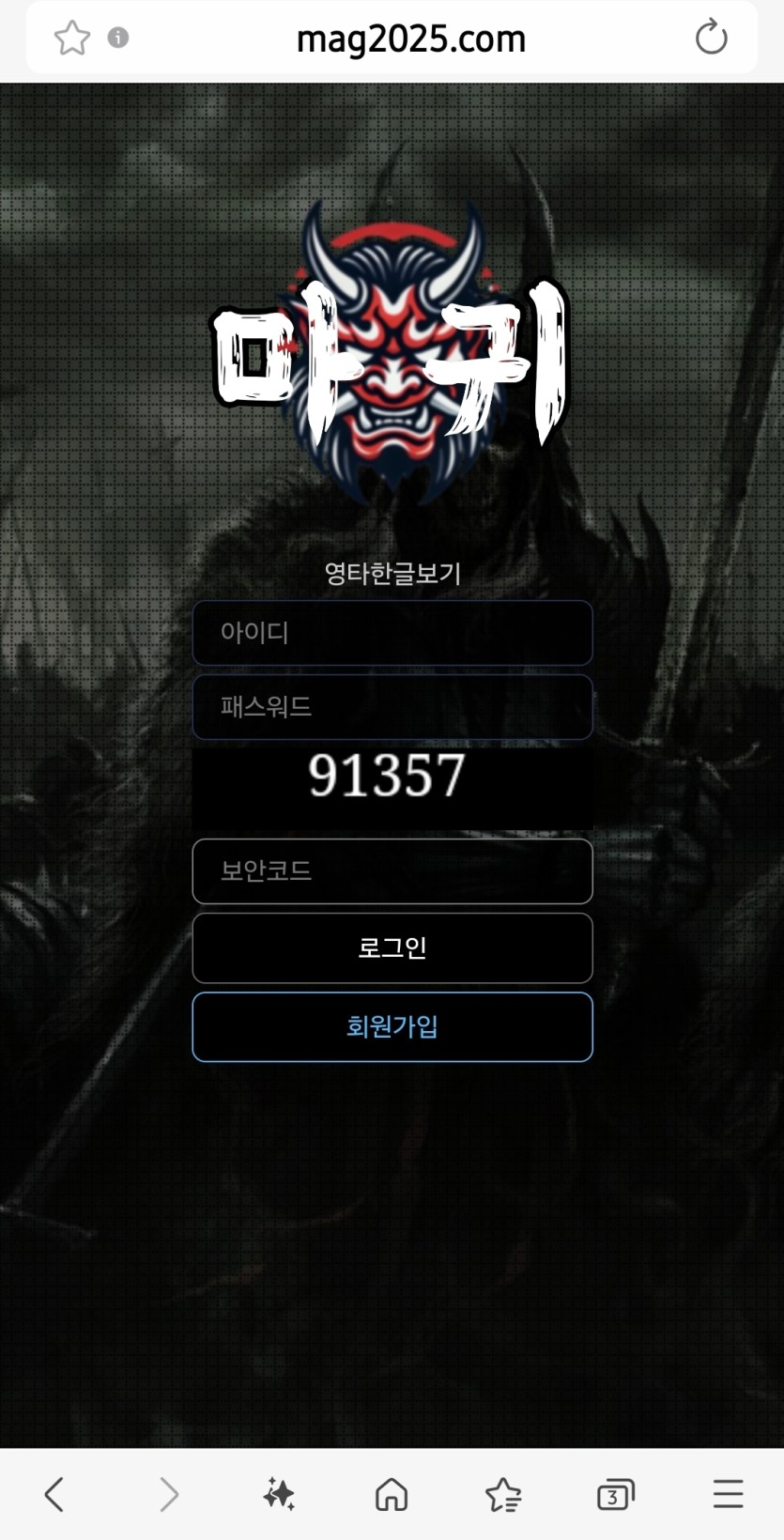Open the browser hamburger menu
Image resolution: width=784 pixels, height=1540 pixels.
pos(728,1494)
